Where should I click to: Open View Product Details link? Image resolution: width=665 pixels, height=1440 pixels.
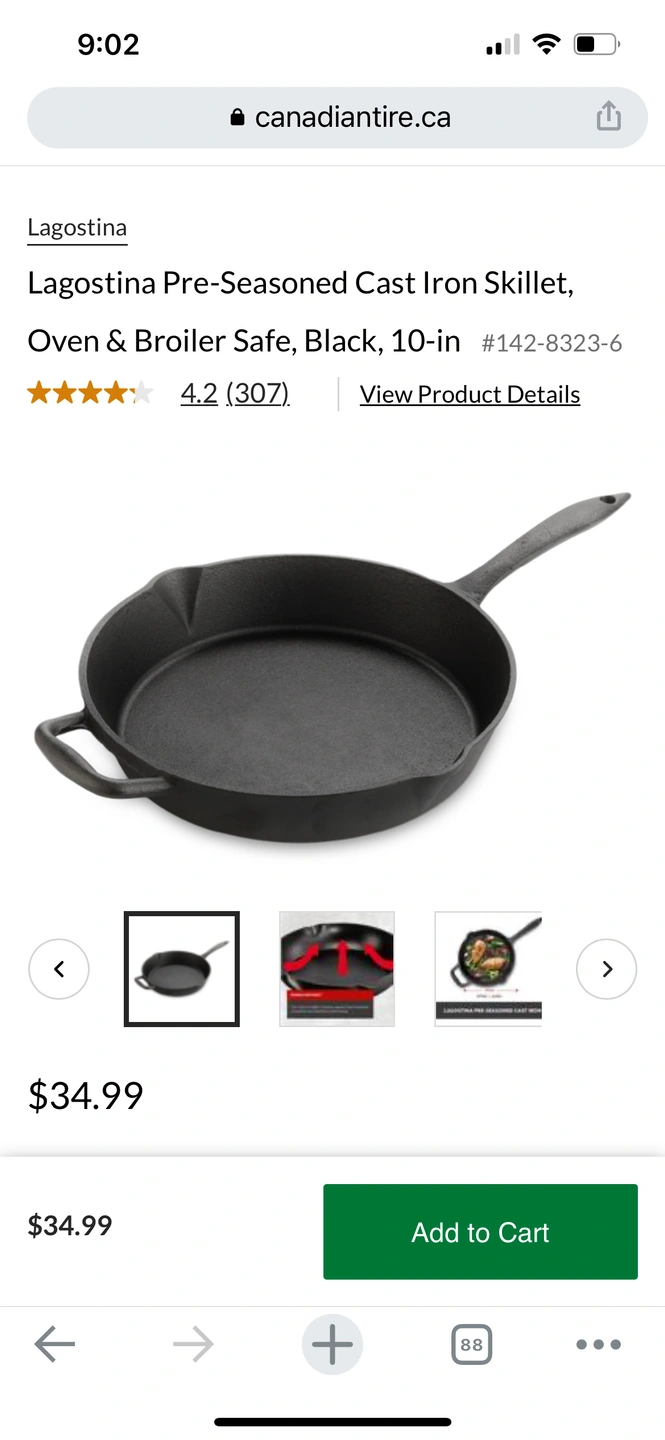pos(469,395)
